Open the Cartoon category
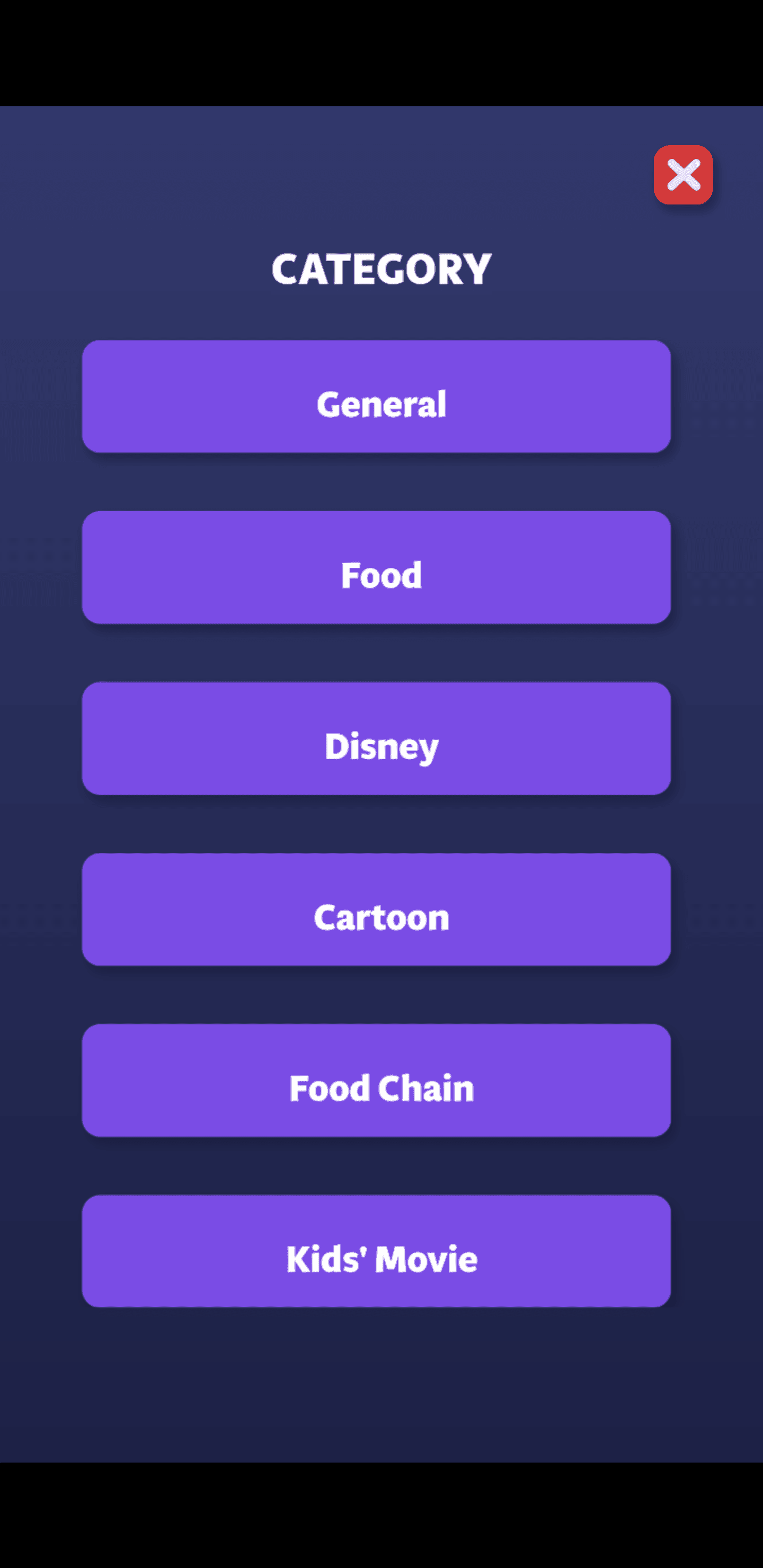763x1568 pixels. [x=376, y=910]
